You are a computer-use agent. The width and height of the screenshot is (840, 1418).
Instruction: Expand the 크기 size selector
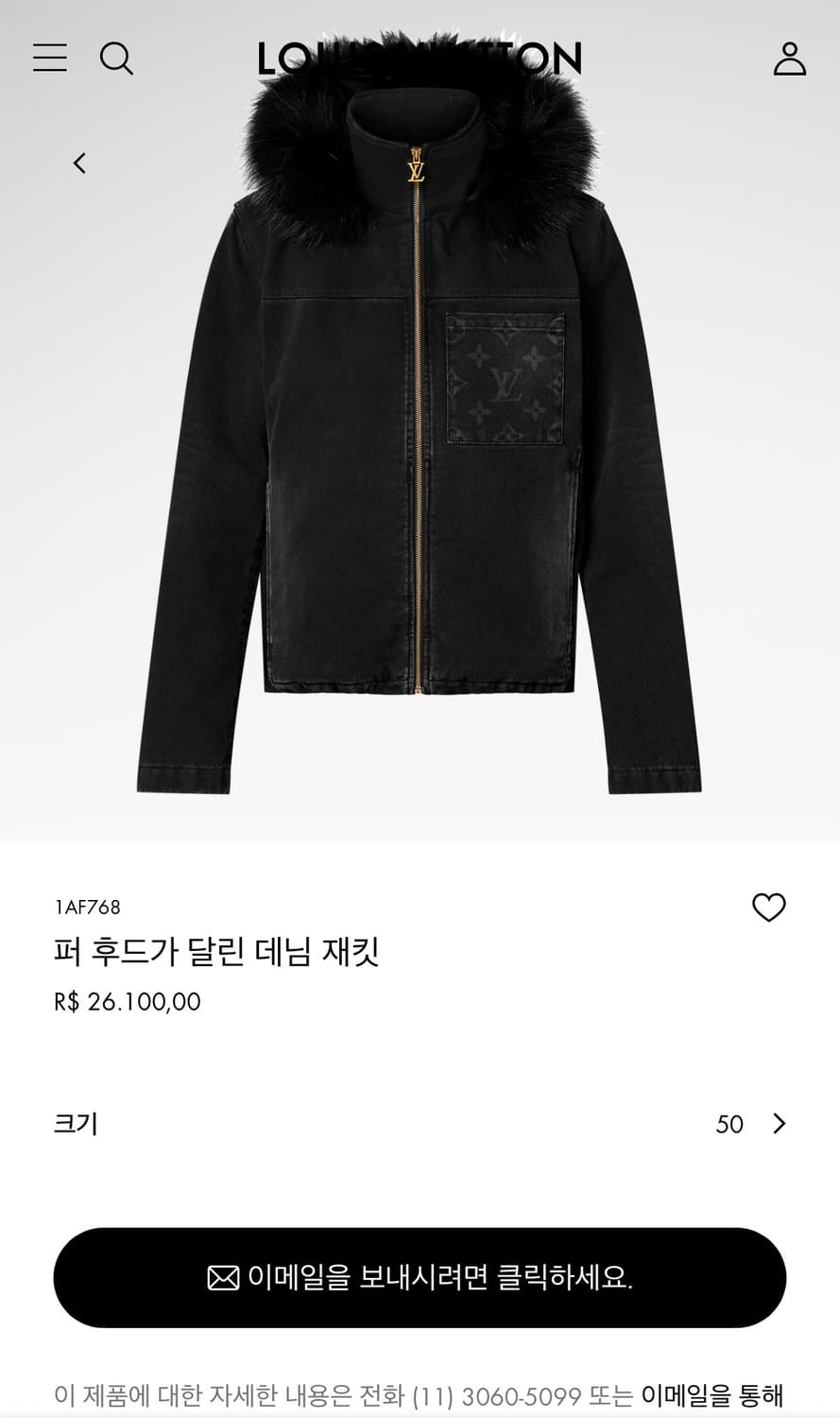[420, 1124]
